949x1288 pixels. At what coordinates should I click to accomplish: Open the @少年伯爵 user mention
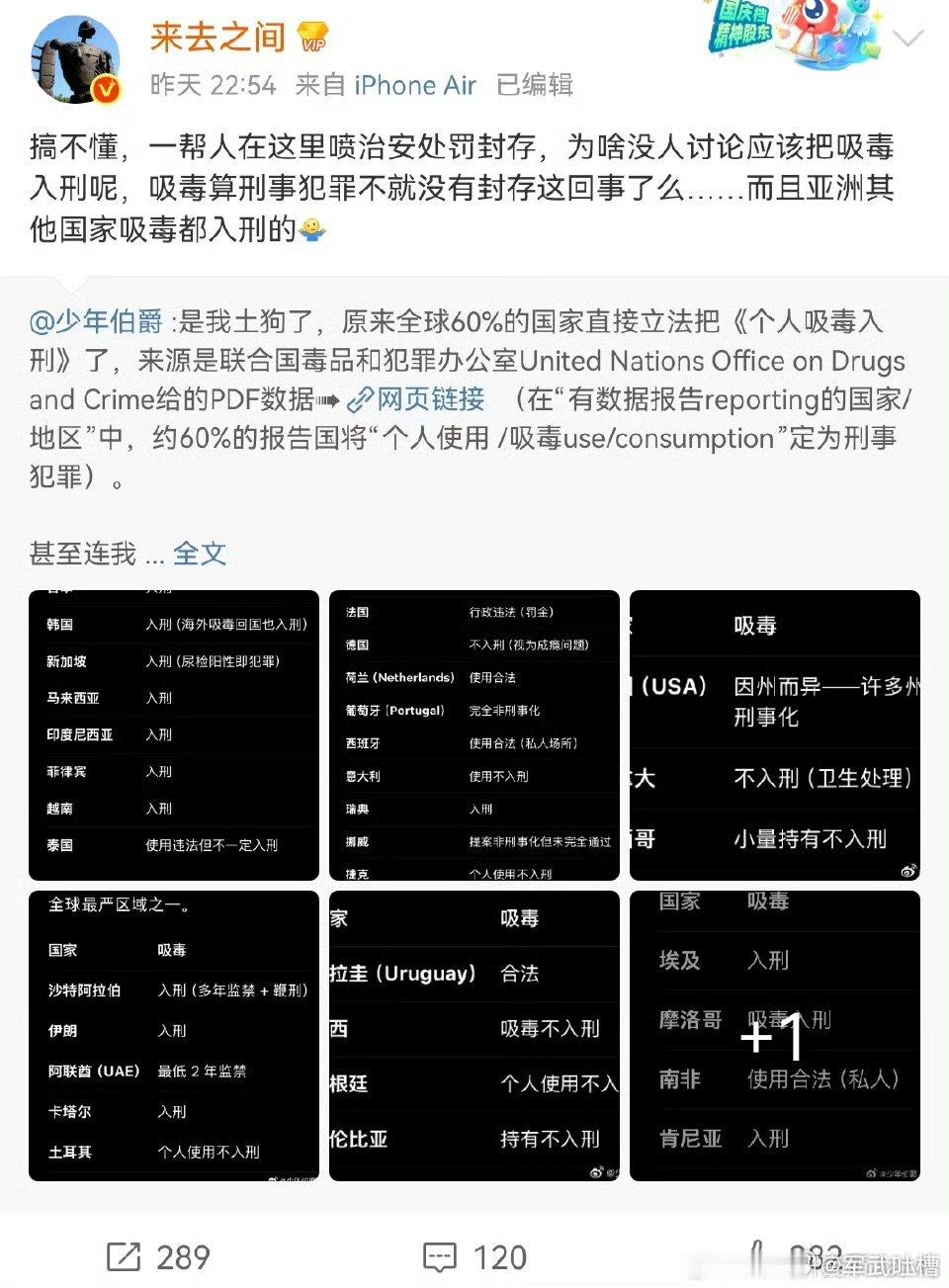tap(96, 320)
